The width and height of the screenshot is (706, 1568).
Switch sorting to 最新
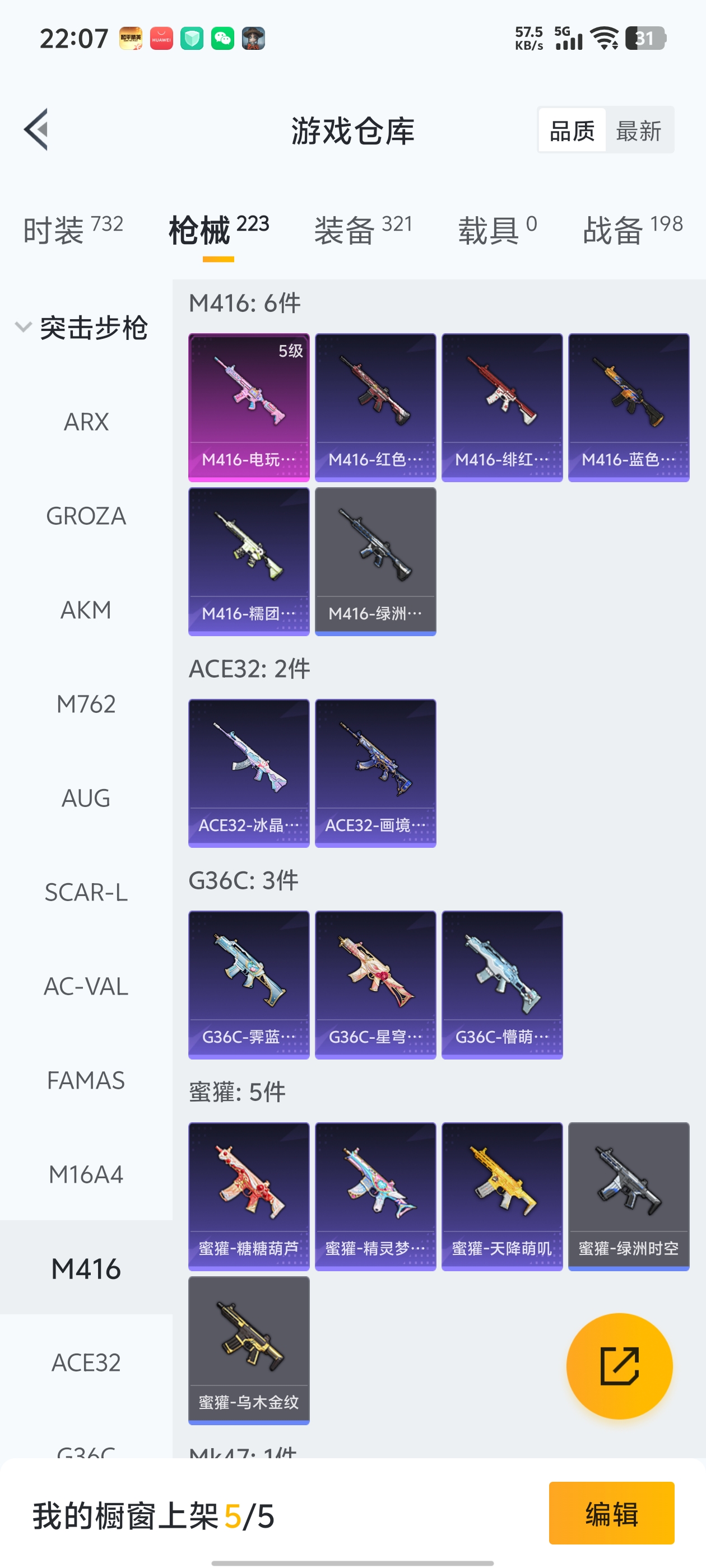[x=638, y=130]
